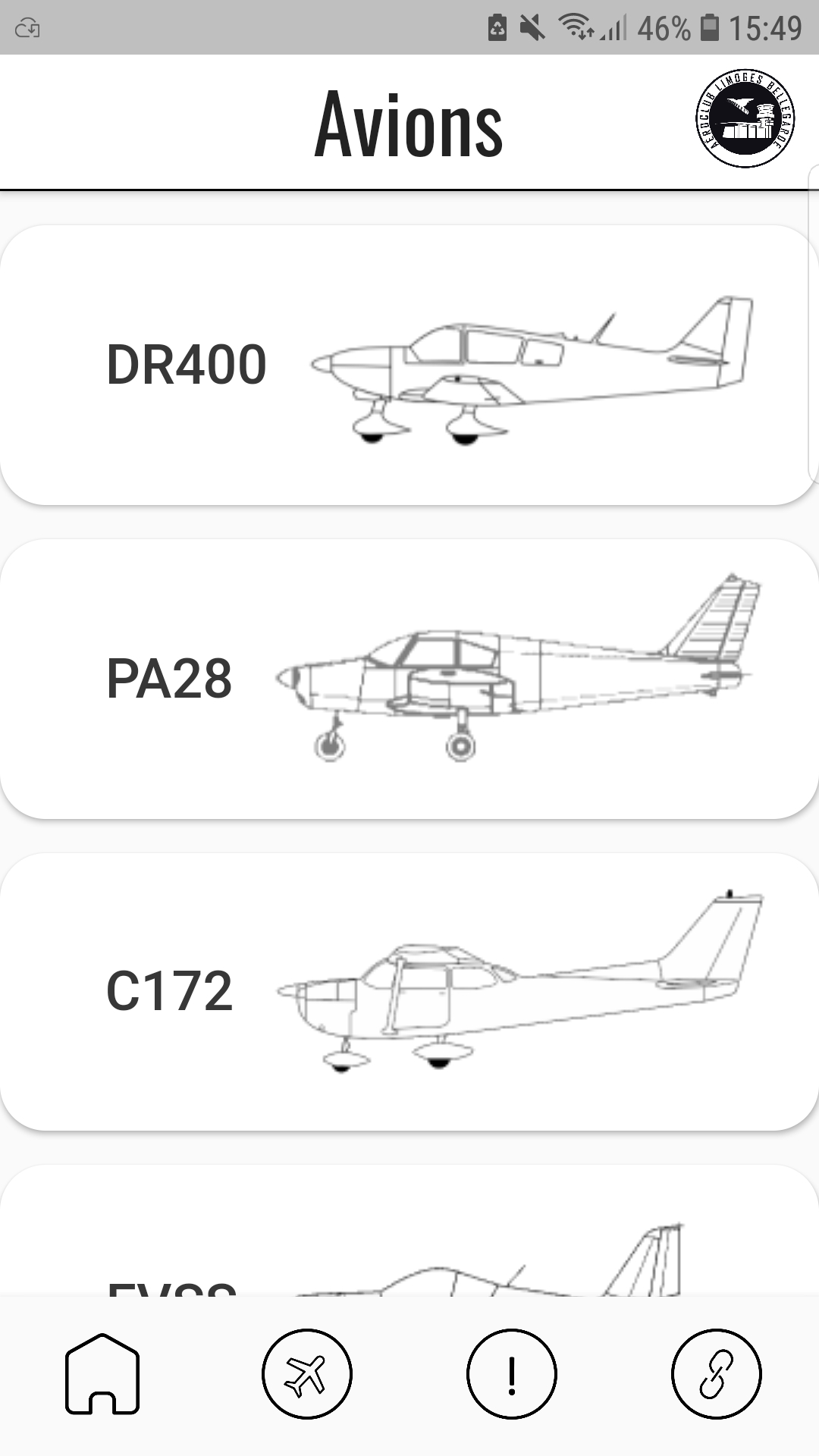This screenshot has height=1456, width=819.
Task: Select the PA28 aircraft card
Action: [409, 678]
